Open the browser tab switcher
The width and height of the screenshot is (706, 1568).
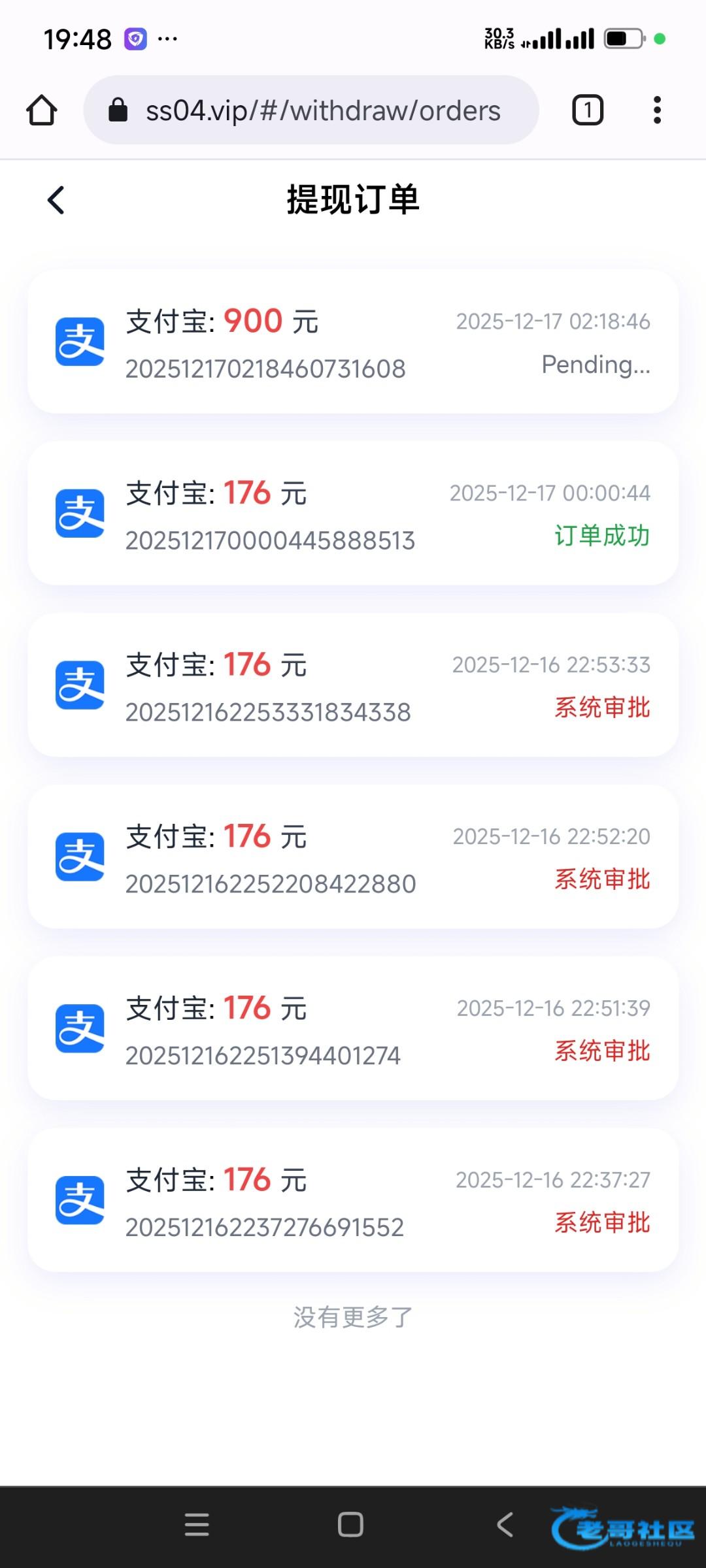point(587,110)
